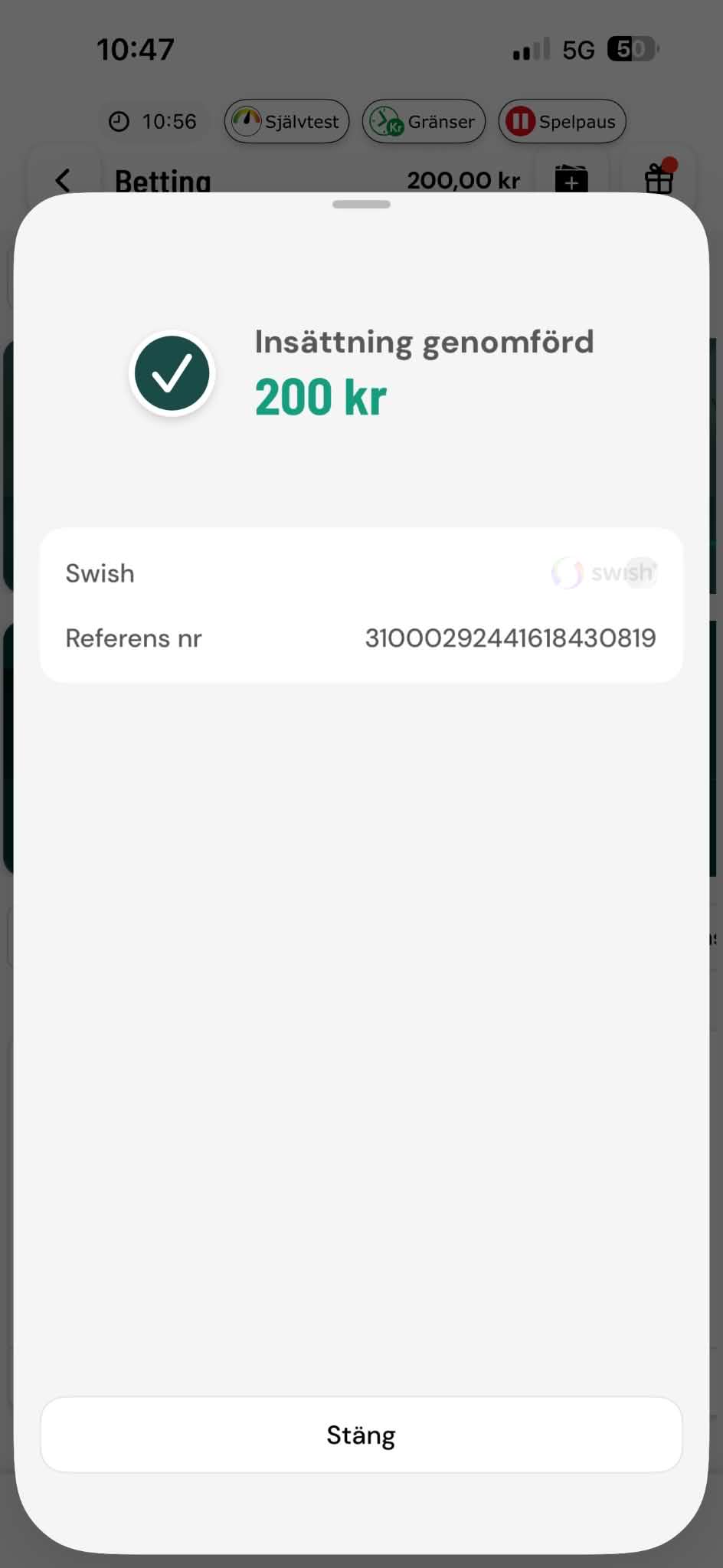Open the Gränser limits chip

[424, 121]
